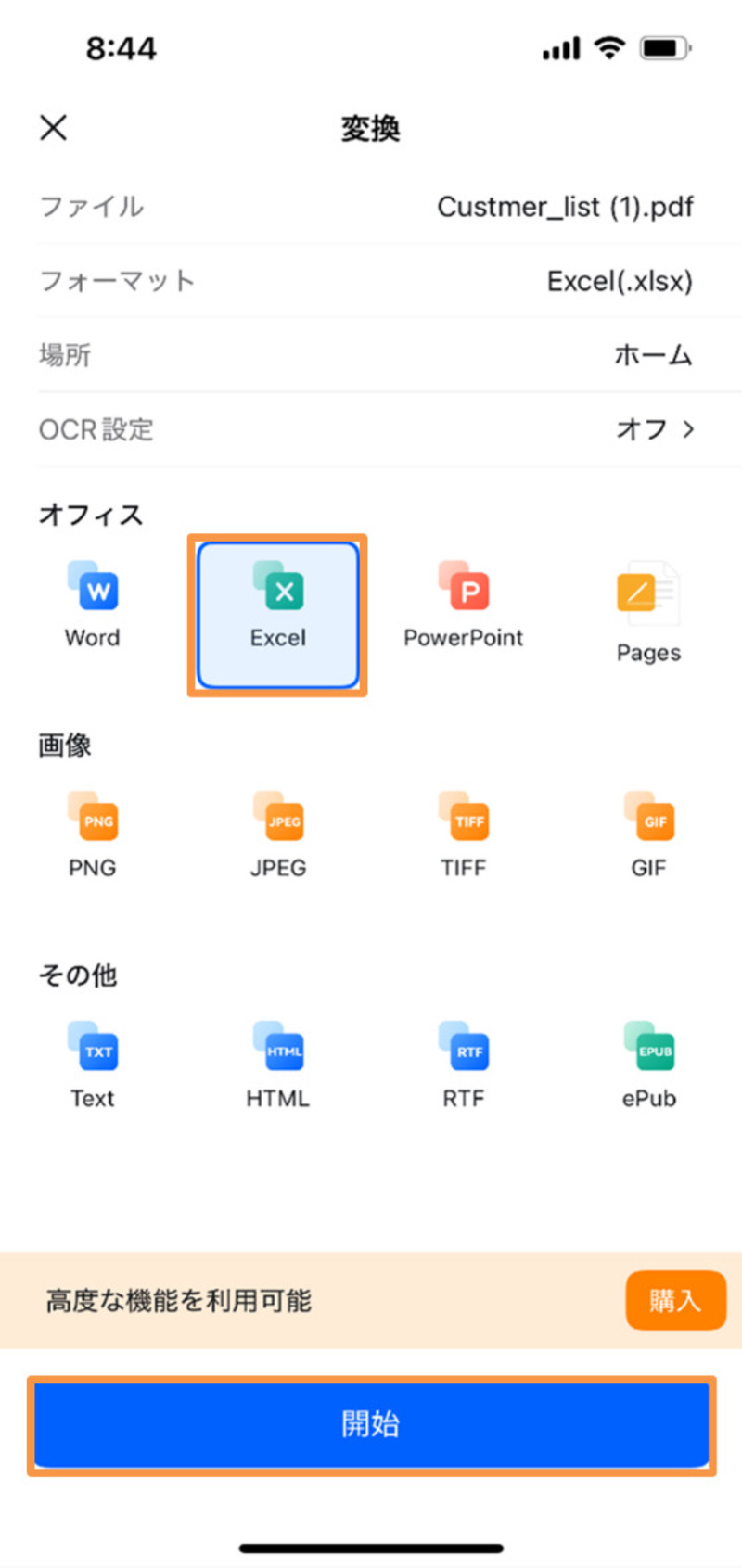Tap the 購入 purchase button

click(675, 1301)
